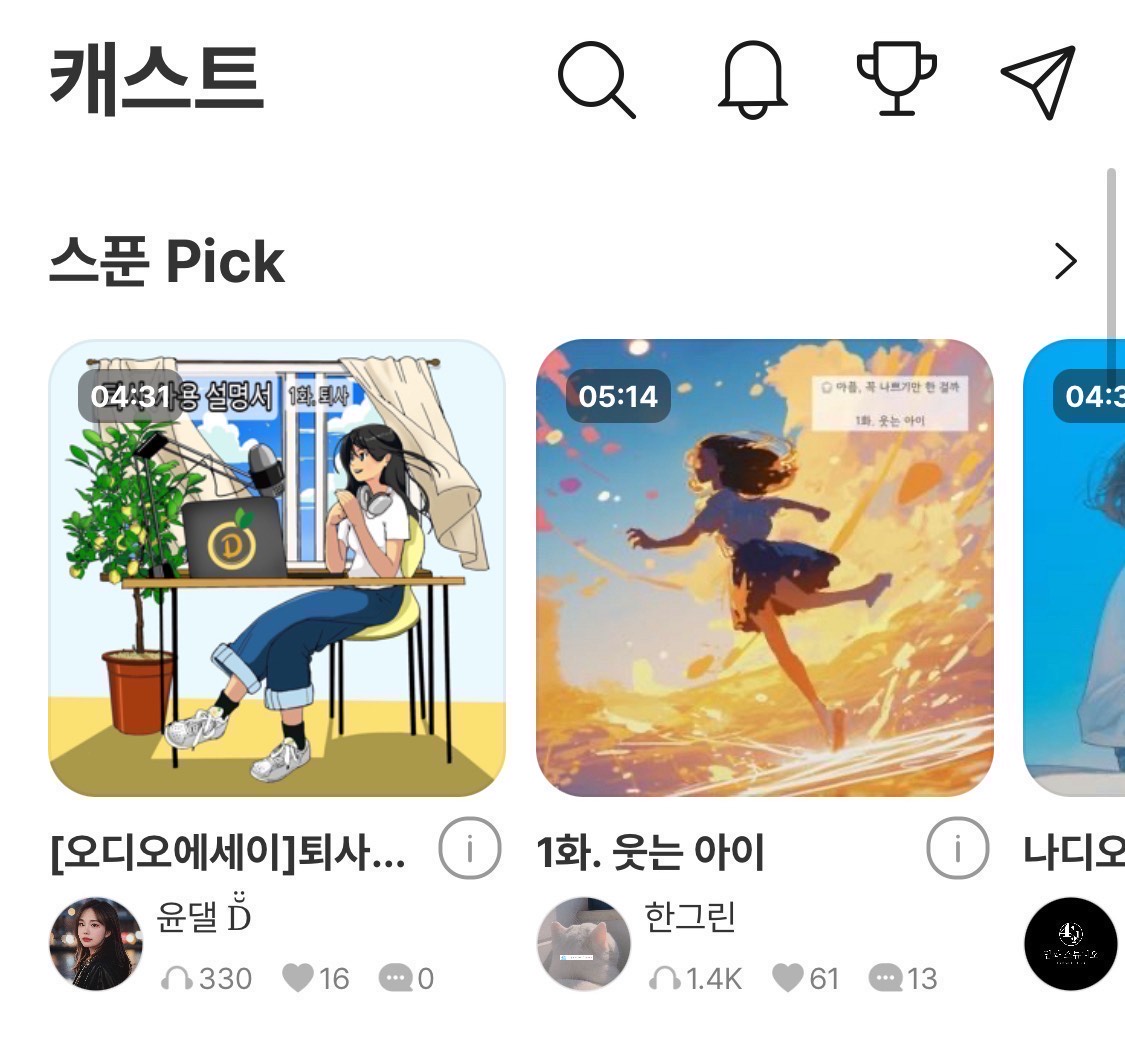Tap the info icon beside [오디오에세이]퇴사
The image size is (1125, 1064).
pos(469,850)
